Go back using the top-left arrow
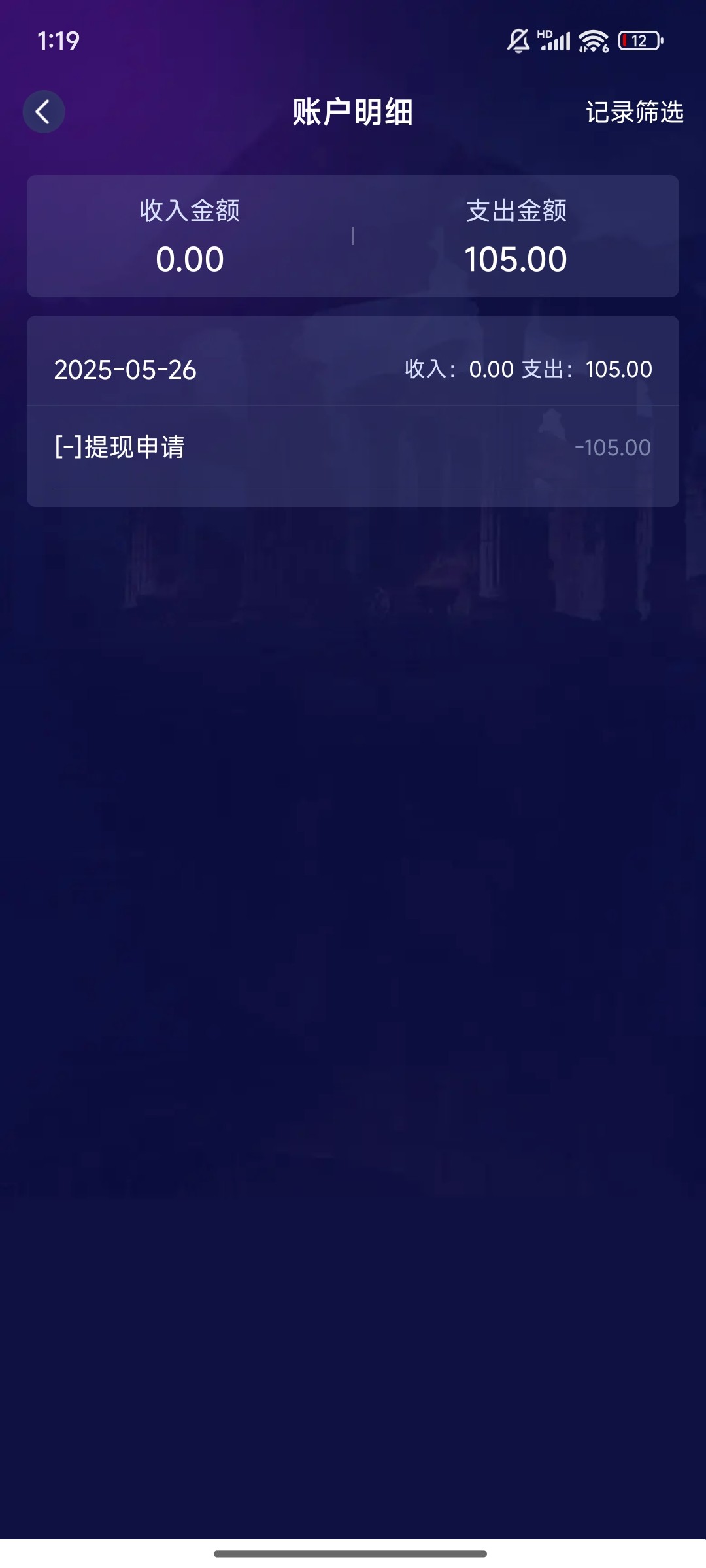 [x=43, y=112]
